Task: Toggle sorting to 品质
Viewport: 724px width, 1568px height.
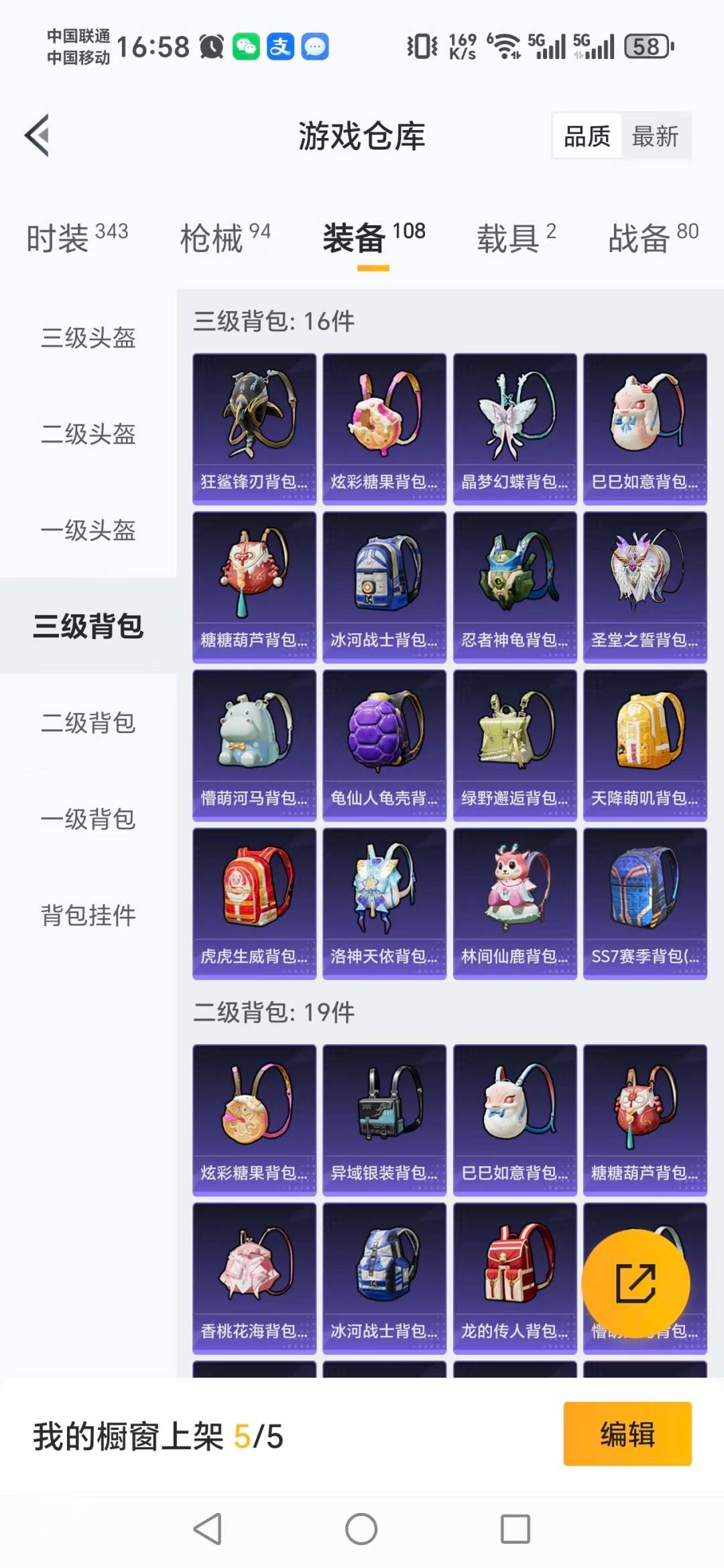Action: pos(586,135)
